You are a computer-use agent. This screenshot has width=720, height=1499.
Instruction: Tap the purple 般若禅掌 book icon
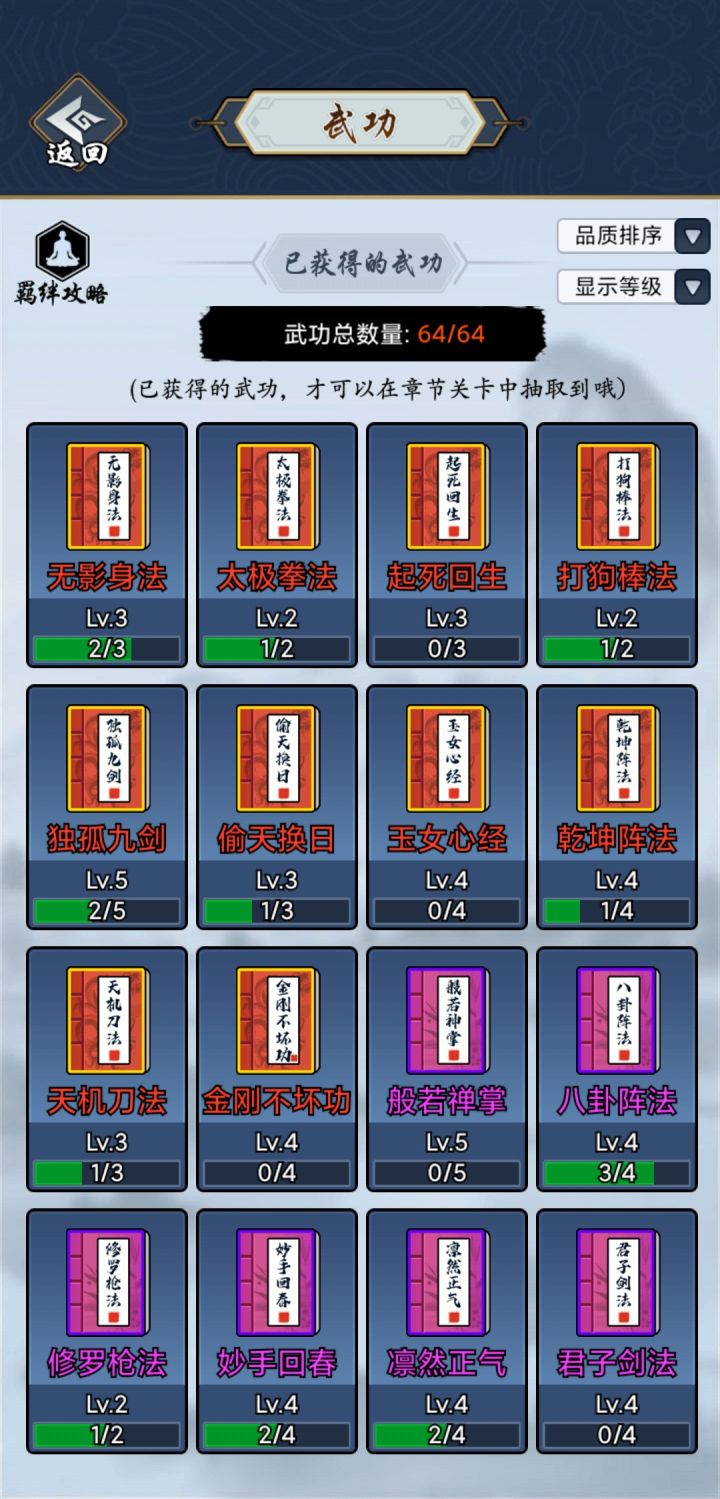[446, 1020]
